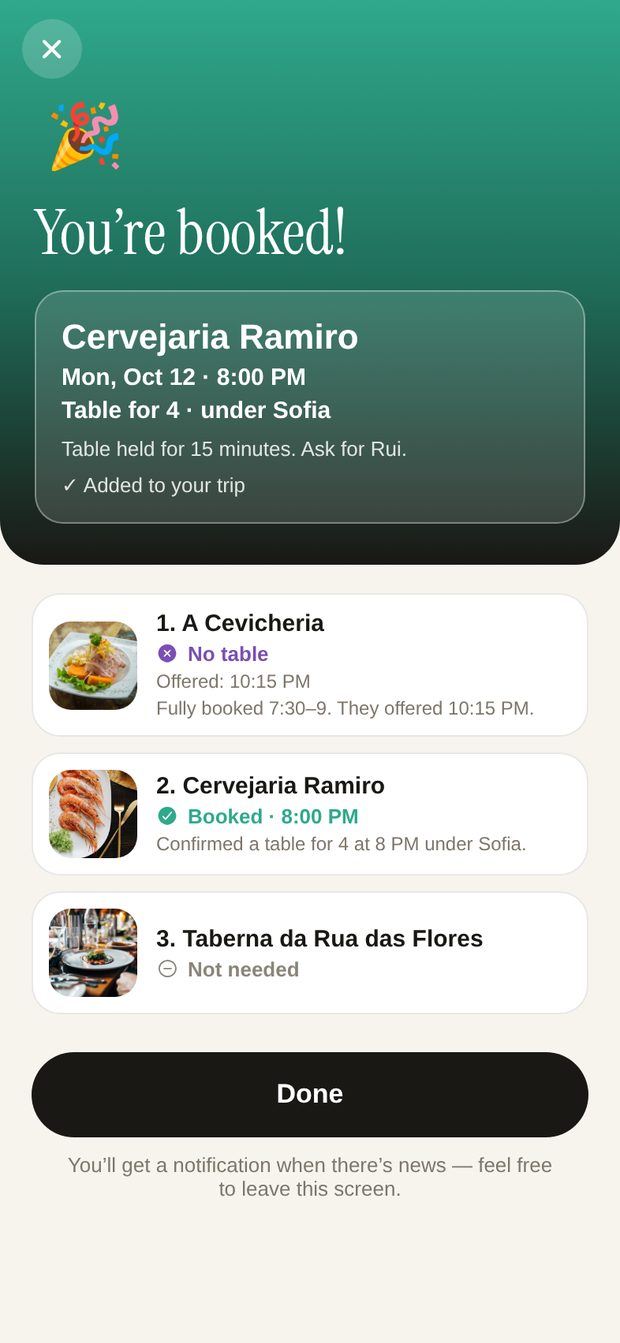
Task: Close the booking confirmation screen
Action: click(52, 49)
